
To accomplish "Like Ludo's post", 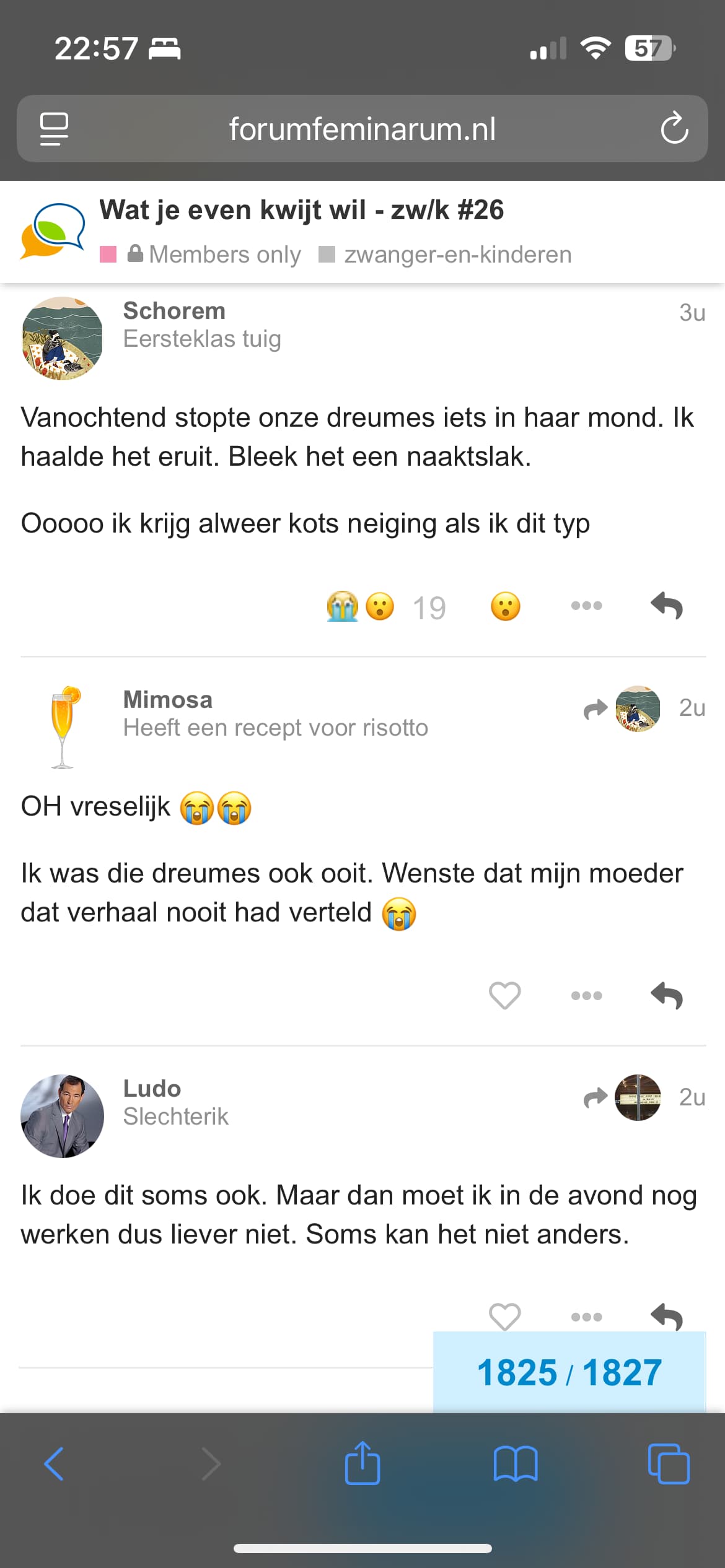I will coord(504,1316).
